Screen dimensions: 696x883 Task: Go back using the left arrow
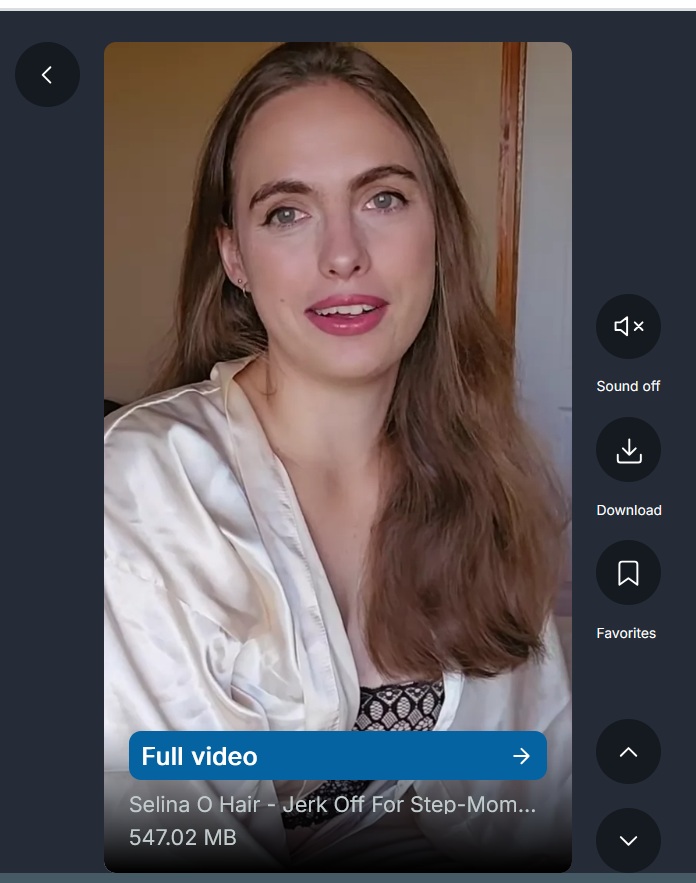point(47,75)
